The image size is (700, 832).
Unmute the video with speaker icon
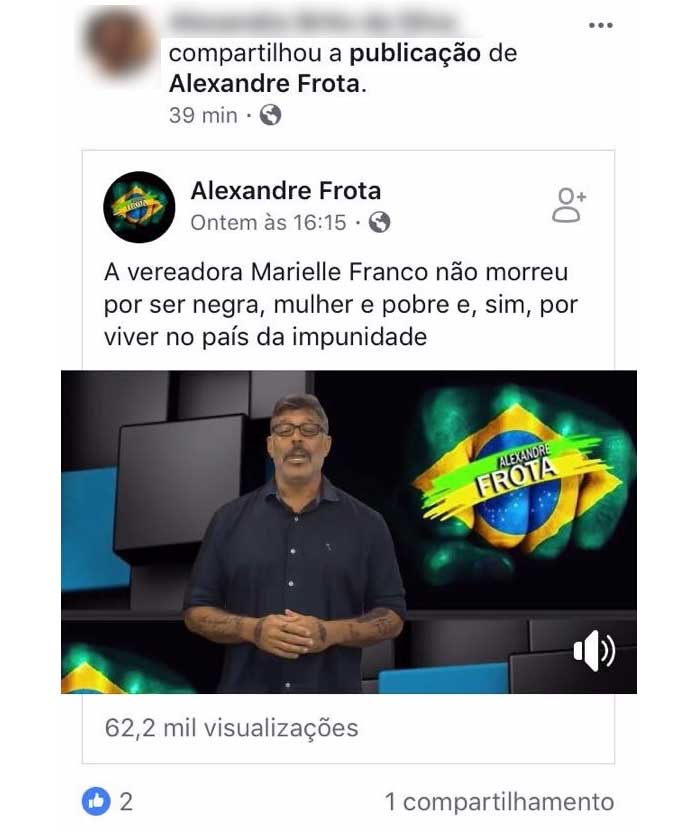pyautogui.click(x=593, y=653)
